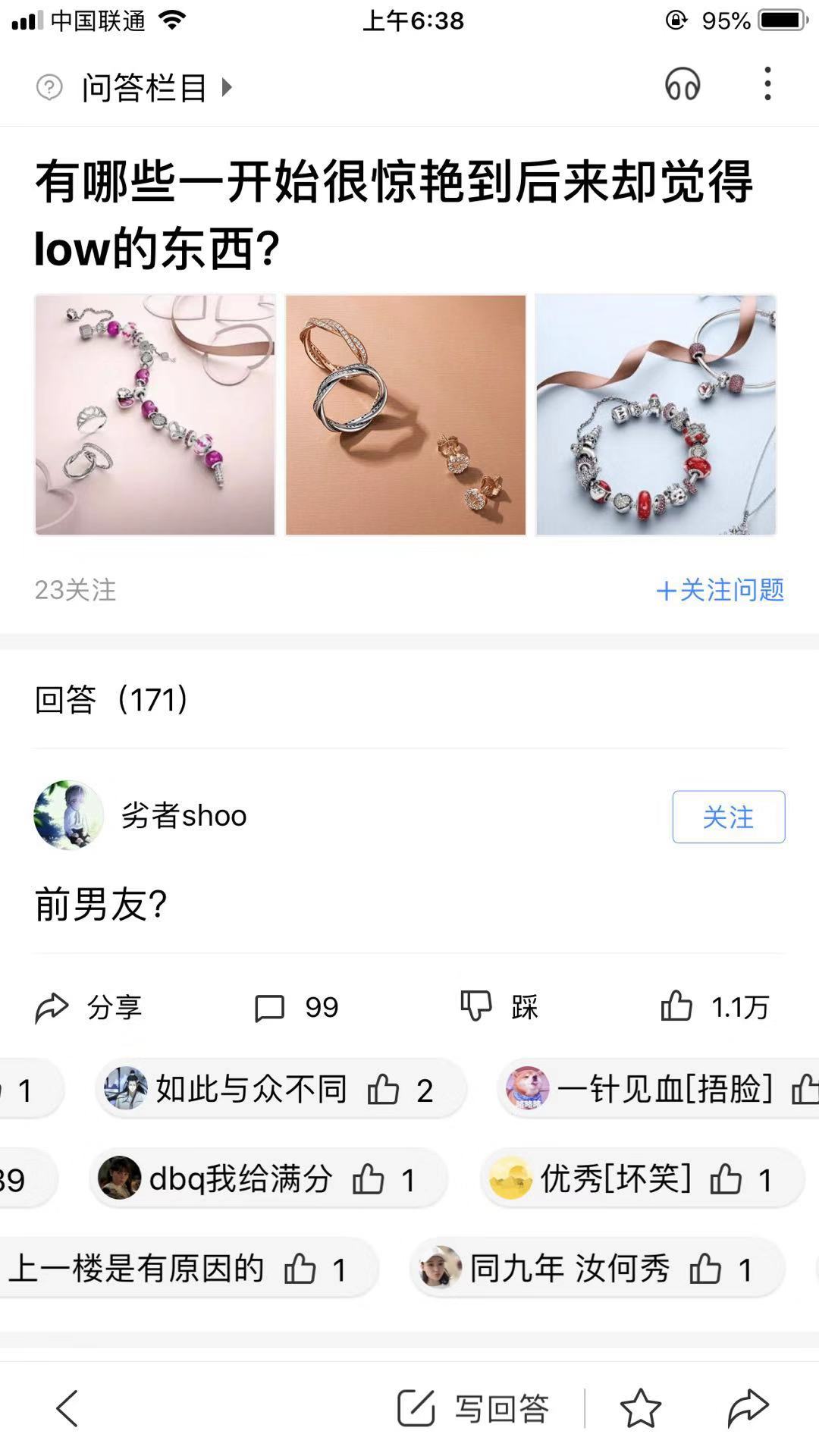Go back with the bottom arrow
This screenshot has height=1456, width=819.
point(68,1409)
